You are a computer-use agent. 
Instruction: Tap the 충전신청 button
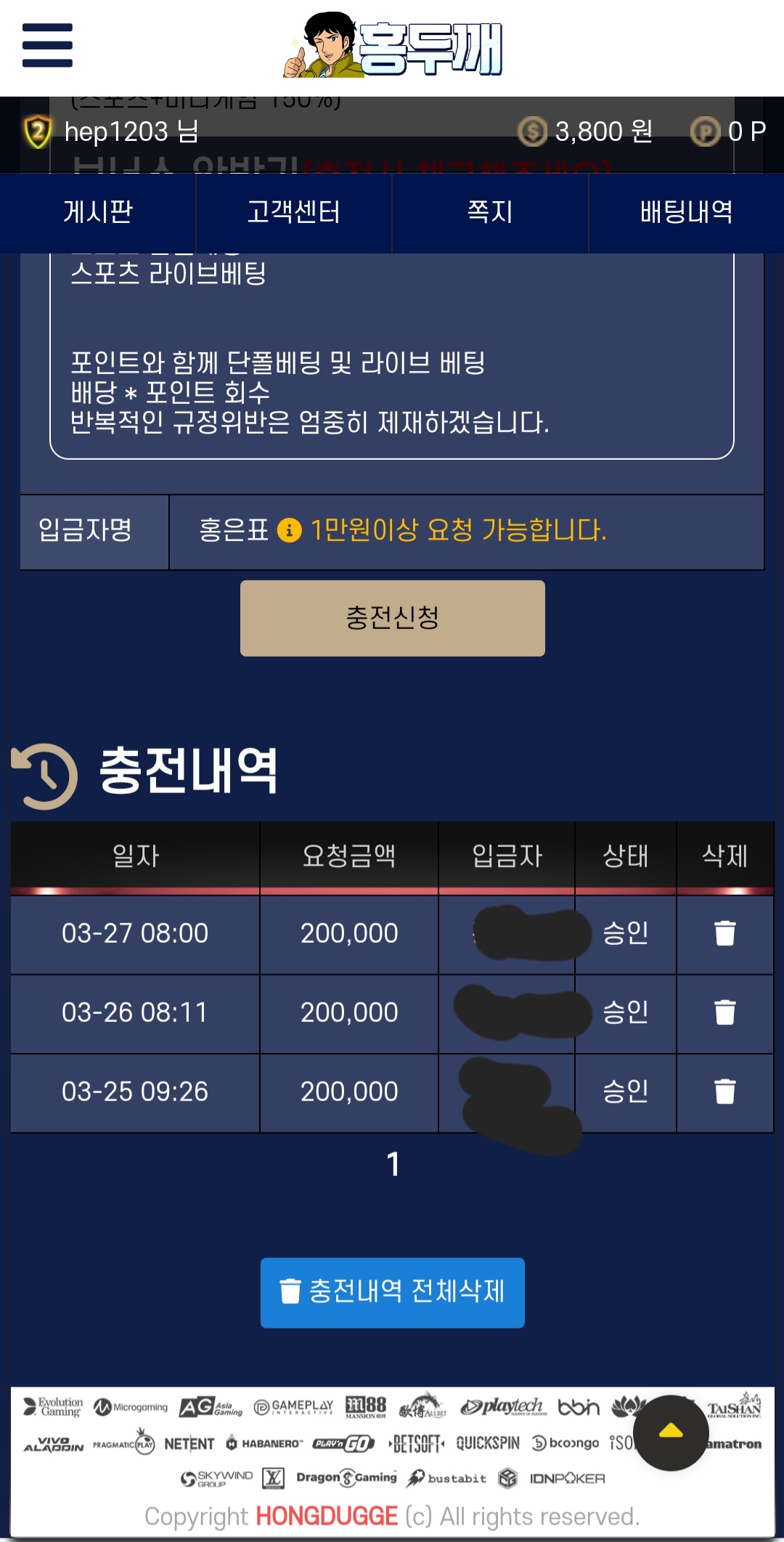[x=393, y=618]
